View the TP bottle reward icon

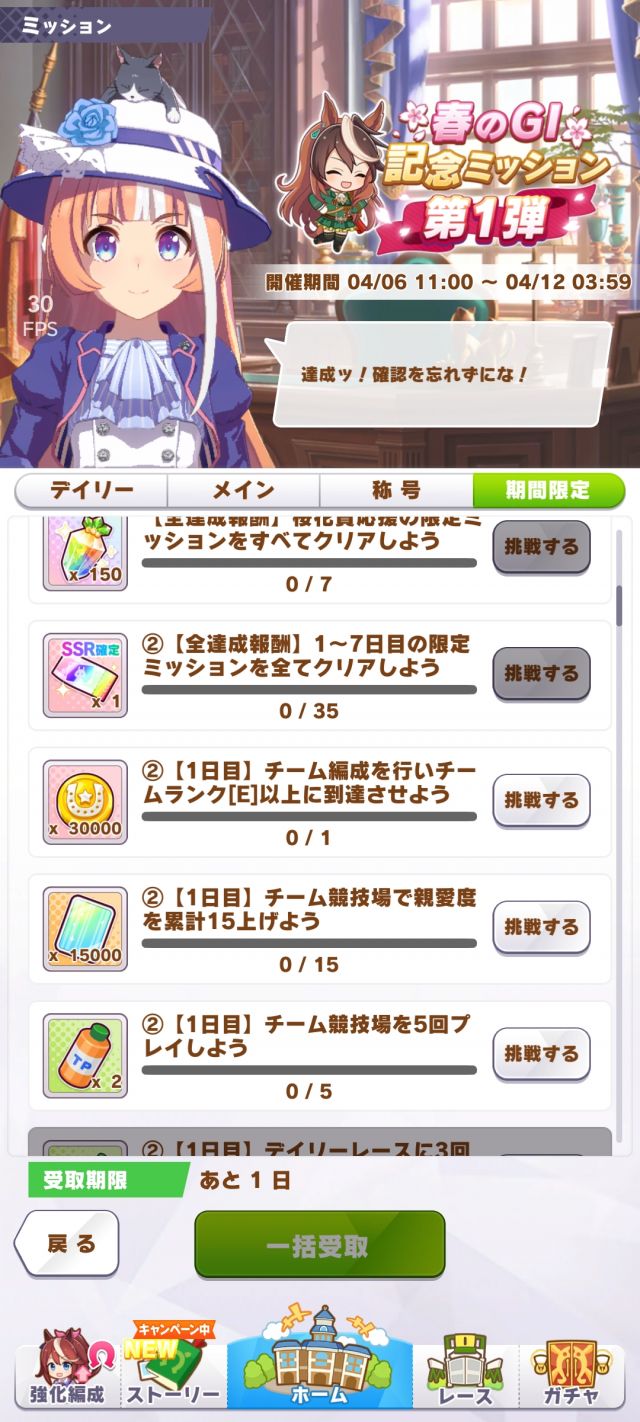coord(85,1055)
